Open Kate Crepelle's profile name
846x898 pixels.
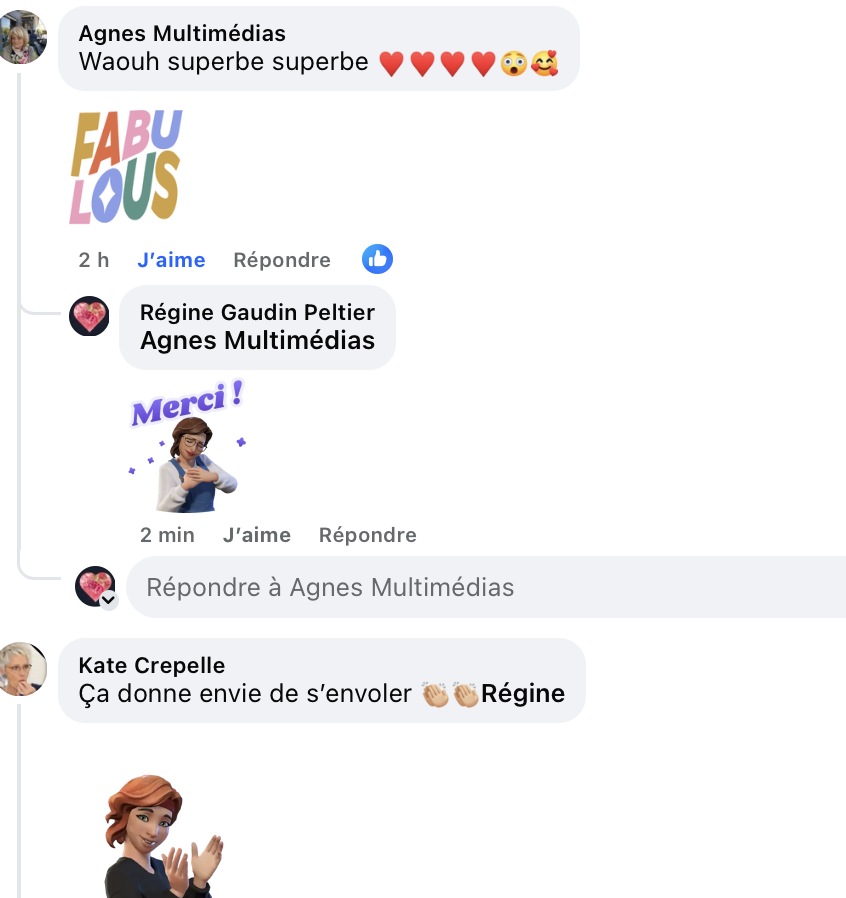click(x=152, y=666)
